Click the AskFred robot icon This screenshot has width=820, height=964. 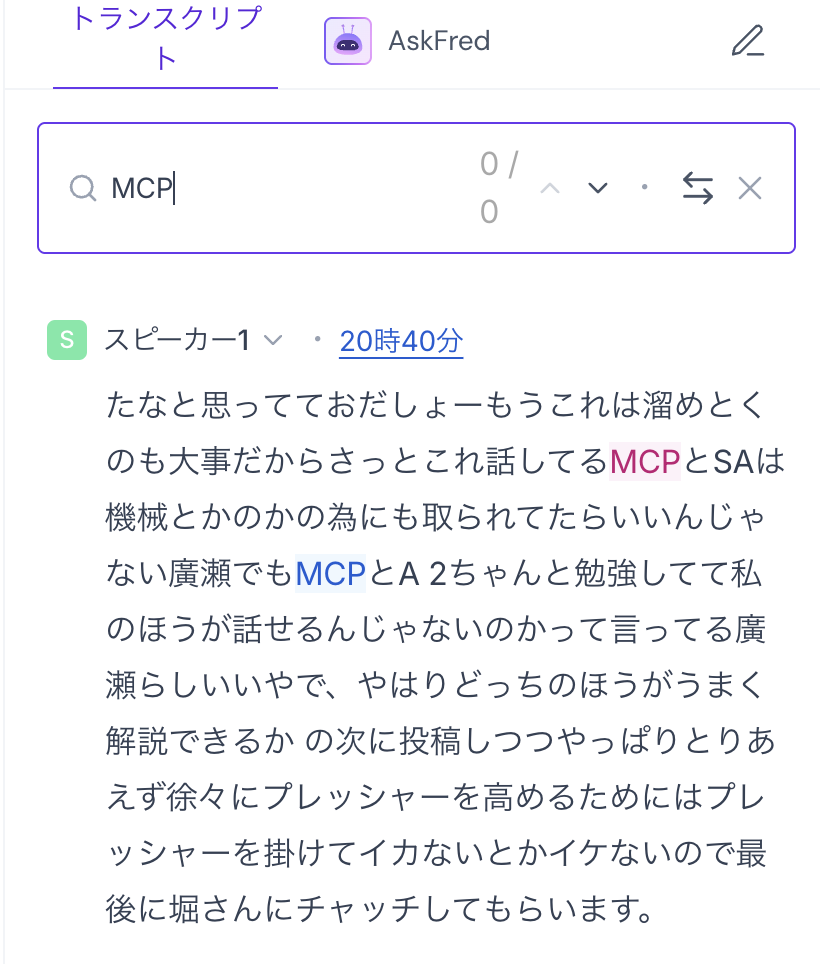tap(347, 41)
